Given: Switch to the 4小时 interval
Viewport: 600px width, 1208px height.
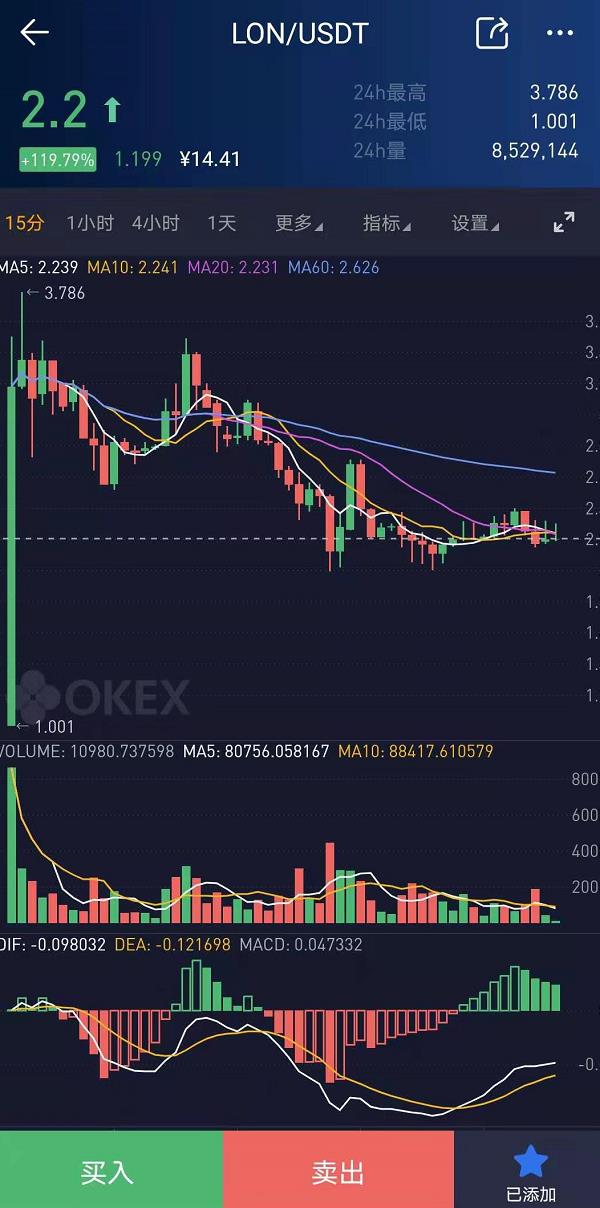Looking at the screenshot, I should pyautogui.click(x=156, y=223).
